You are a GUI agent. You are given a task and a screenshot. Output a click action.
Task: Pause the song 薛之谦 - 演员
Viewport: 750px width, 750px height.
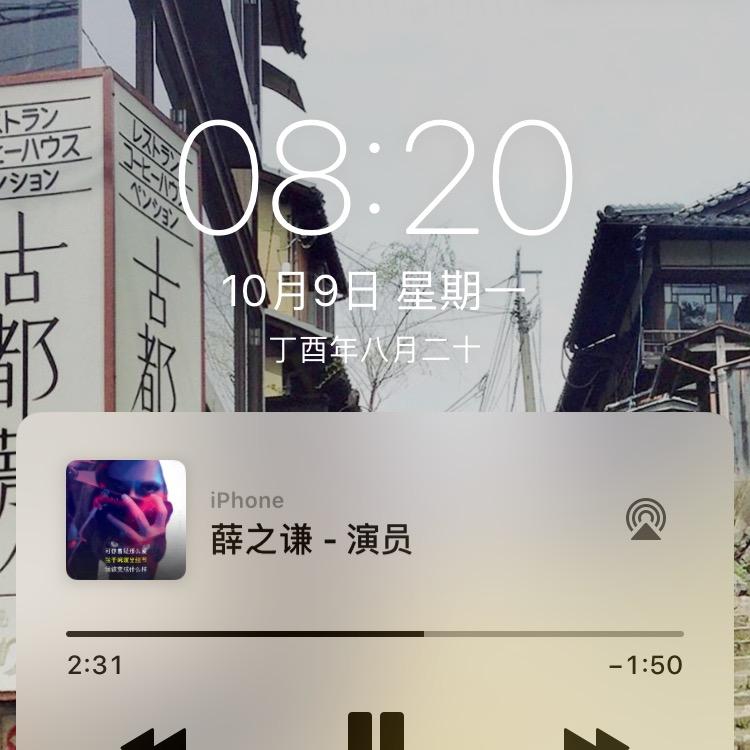click(376, 733)
